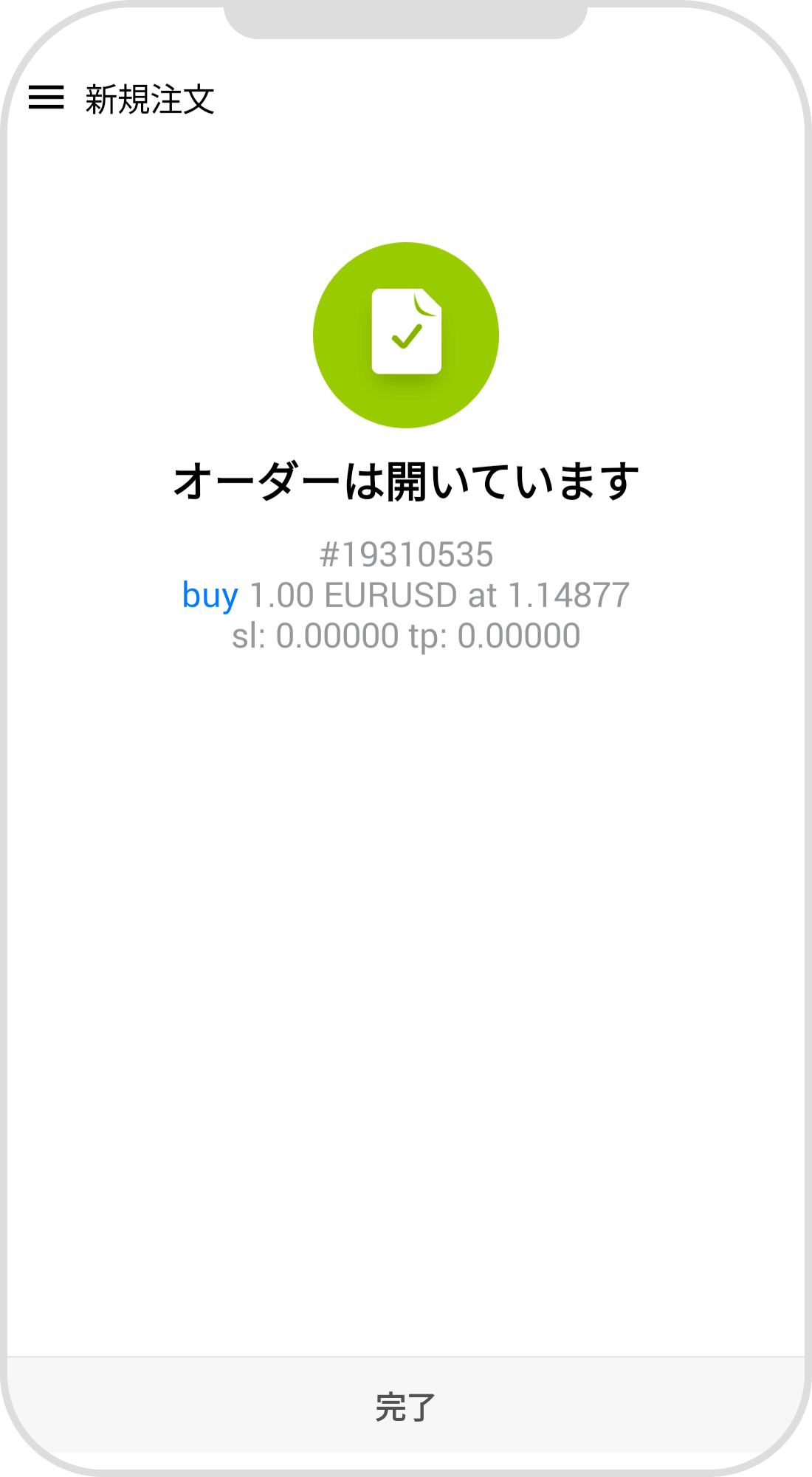Click the 新規注文 header title
Viewport: 812px width, 1477px height.
pos(150,97)
